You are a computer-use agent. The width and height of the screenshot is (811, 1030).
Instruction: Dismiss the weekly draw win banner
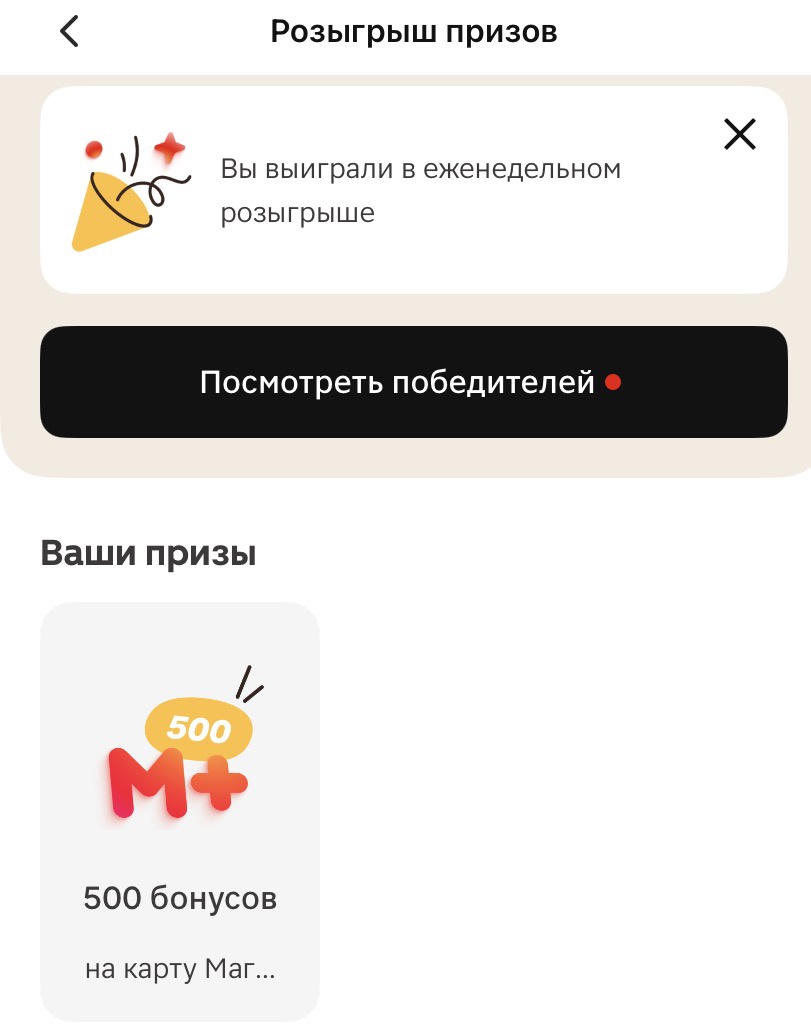[739, 134]
